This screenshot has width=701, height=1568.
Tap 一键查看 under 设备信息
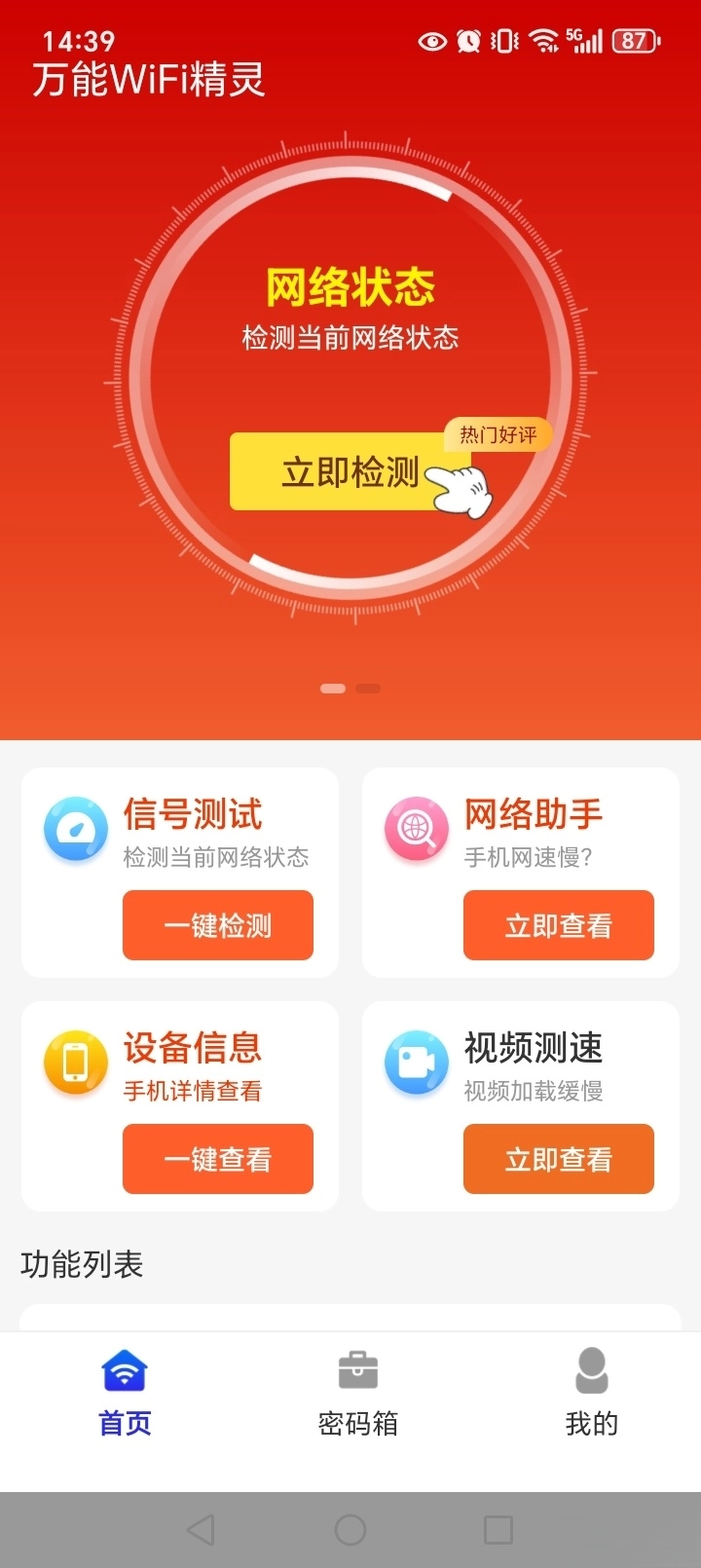tap(217, 1159)
